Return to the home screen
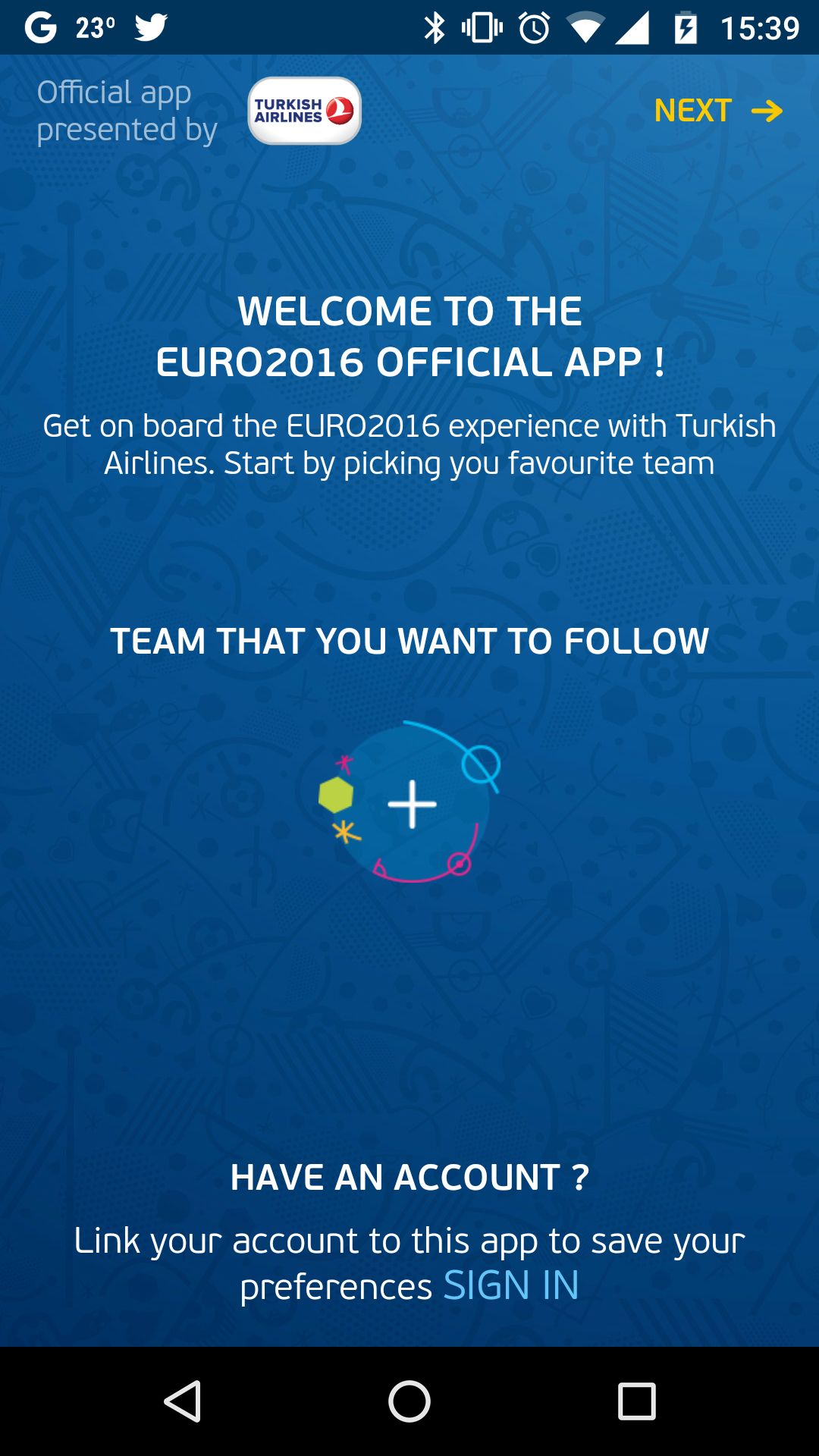This screenshot has width=819, height=1456. [409, 1401]
